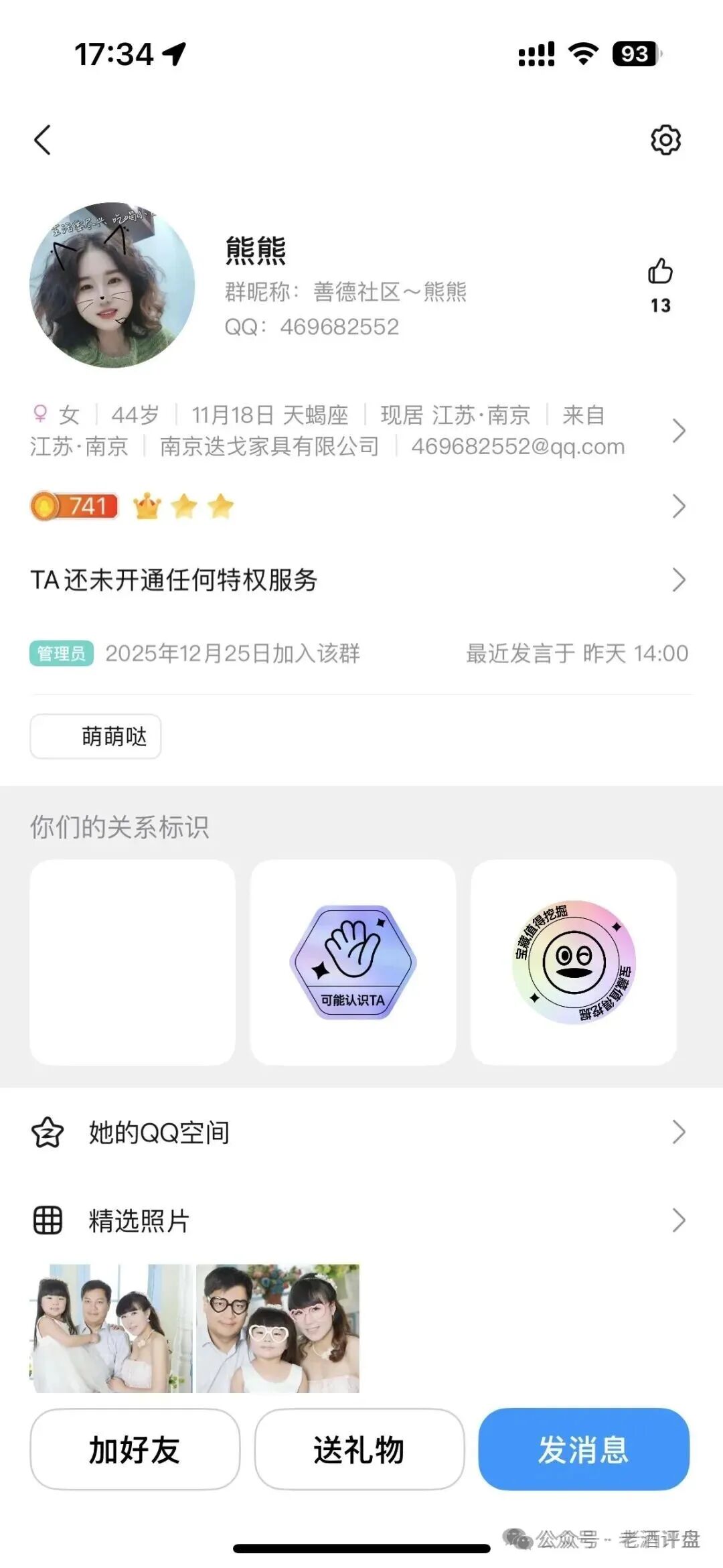View the featured photo with heart glasses
The width and height of the screenshot is (723, 1568).
point(278,1328)
